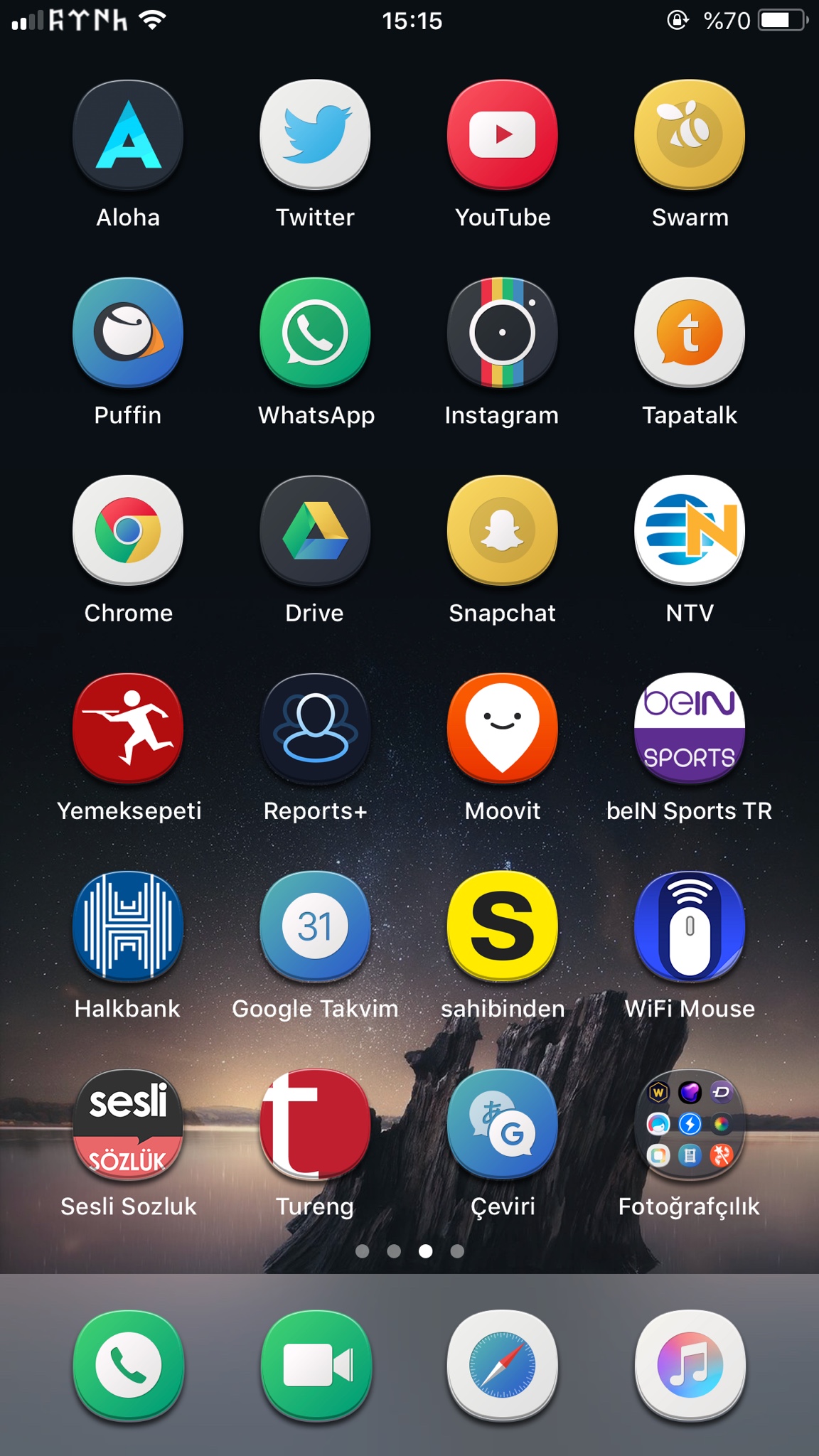The width and height of the screenshot is (819, 1456).
Task: Open the Tureng dictionary
Action: coord(315,1123)
